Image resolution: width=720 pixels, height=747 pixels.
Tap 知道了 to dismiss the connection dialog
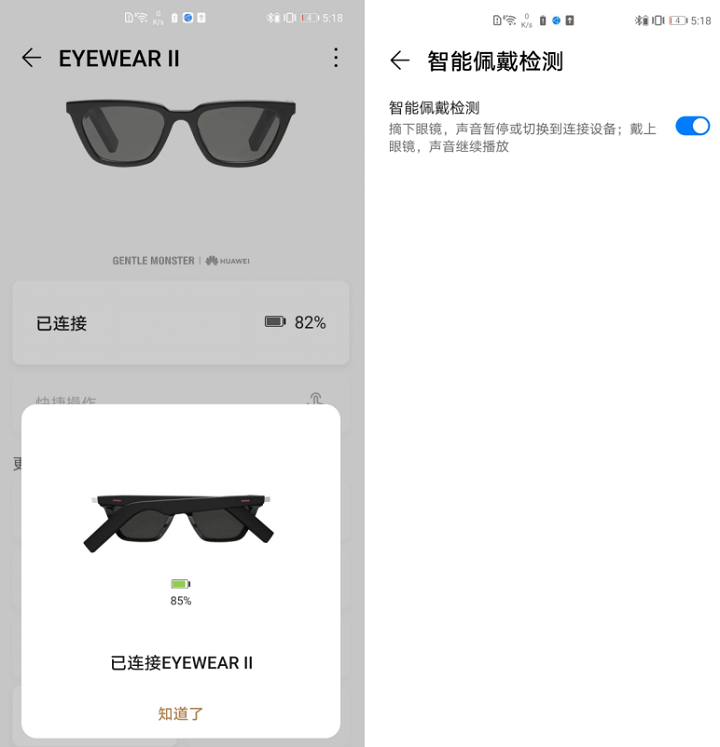tap(180, 713)
